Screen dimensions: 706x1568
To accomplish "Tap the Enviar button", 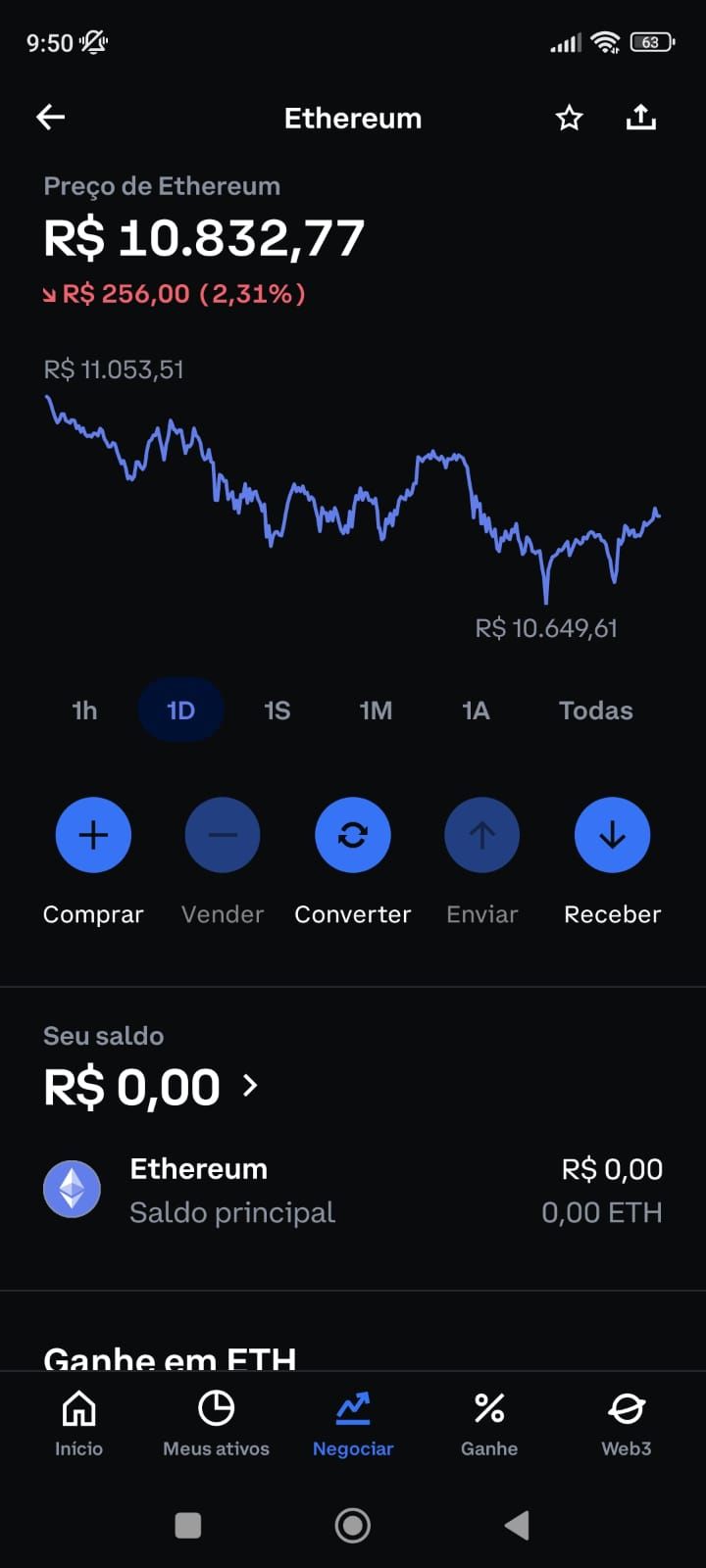I will click(x=482, y=835).
